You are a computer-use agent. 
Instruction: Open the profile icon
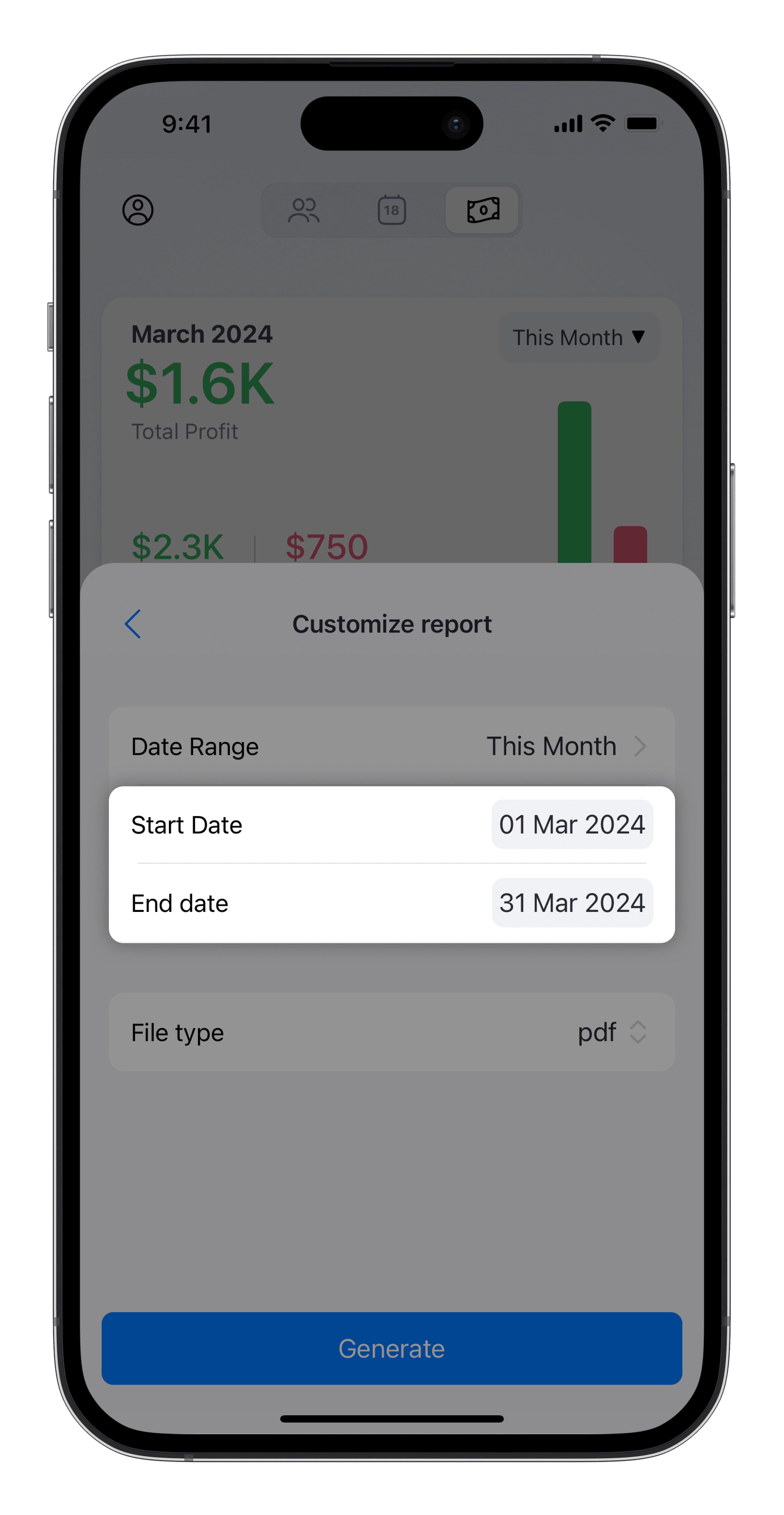coord(138,210)
